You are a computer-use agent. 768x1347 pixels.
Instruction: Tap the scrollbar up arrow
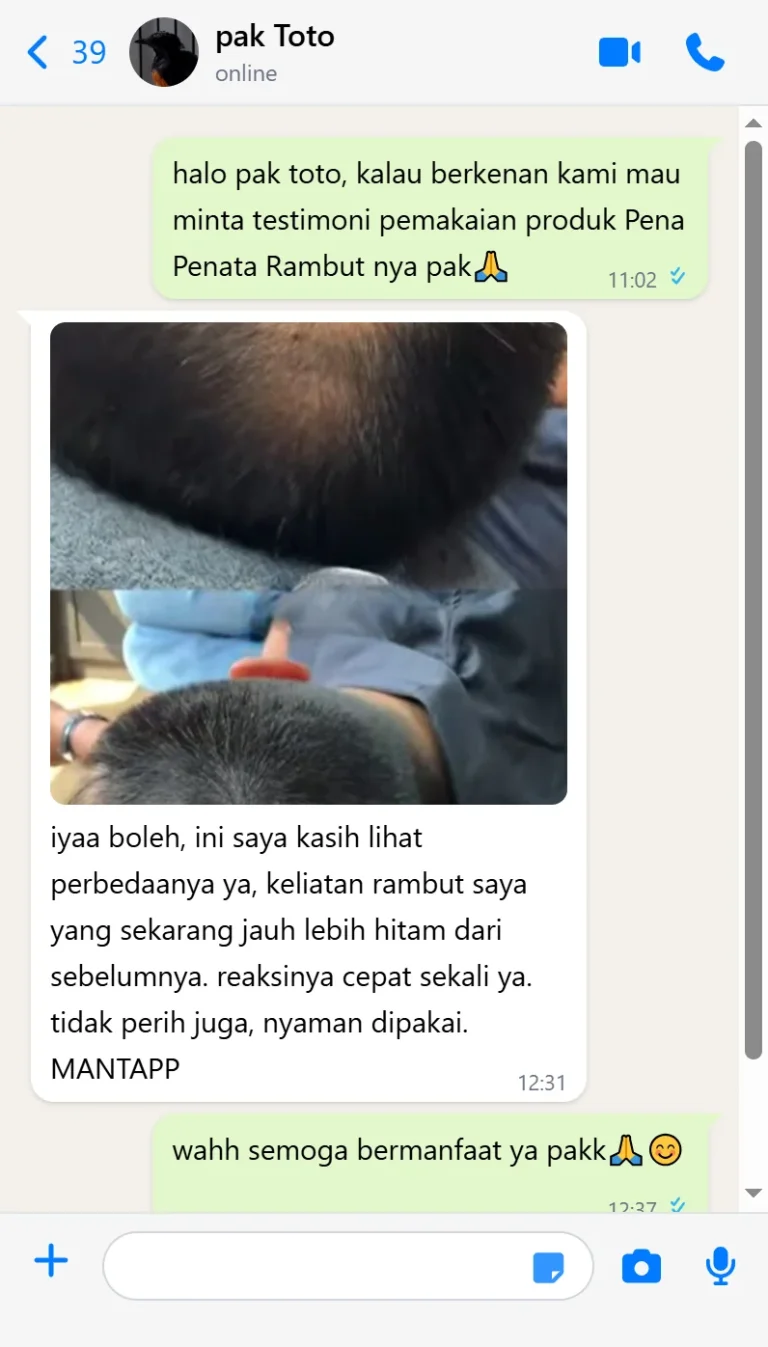(754, 123)
